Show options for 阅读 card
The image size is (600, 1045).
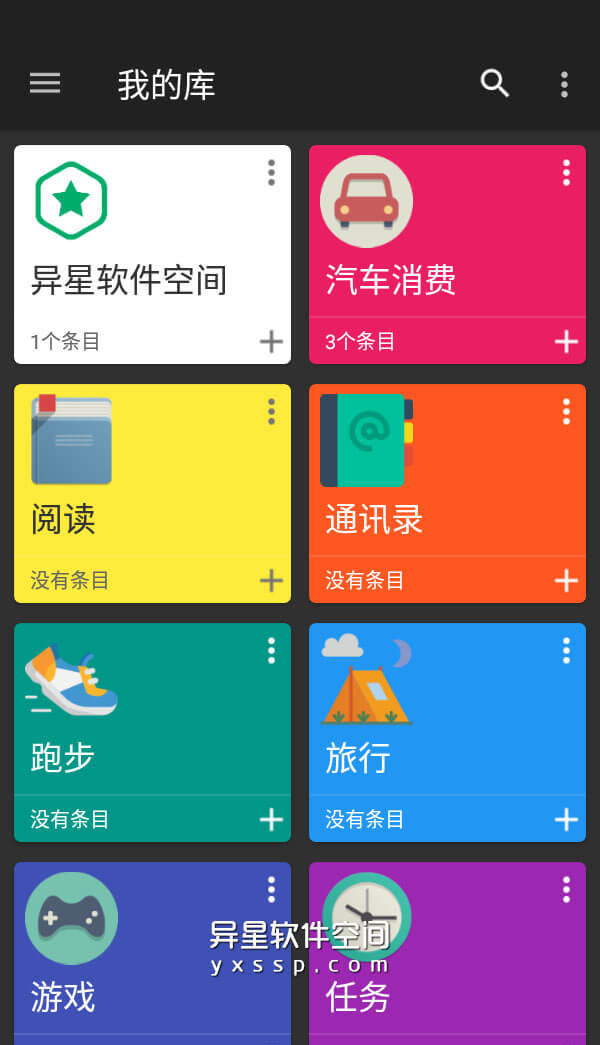tap(271, 412)
